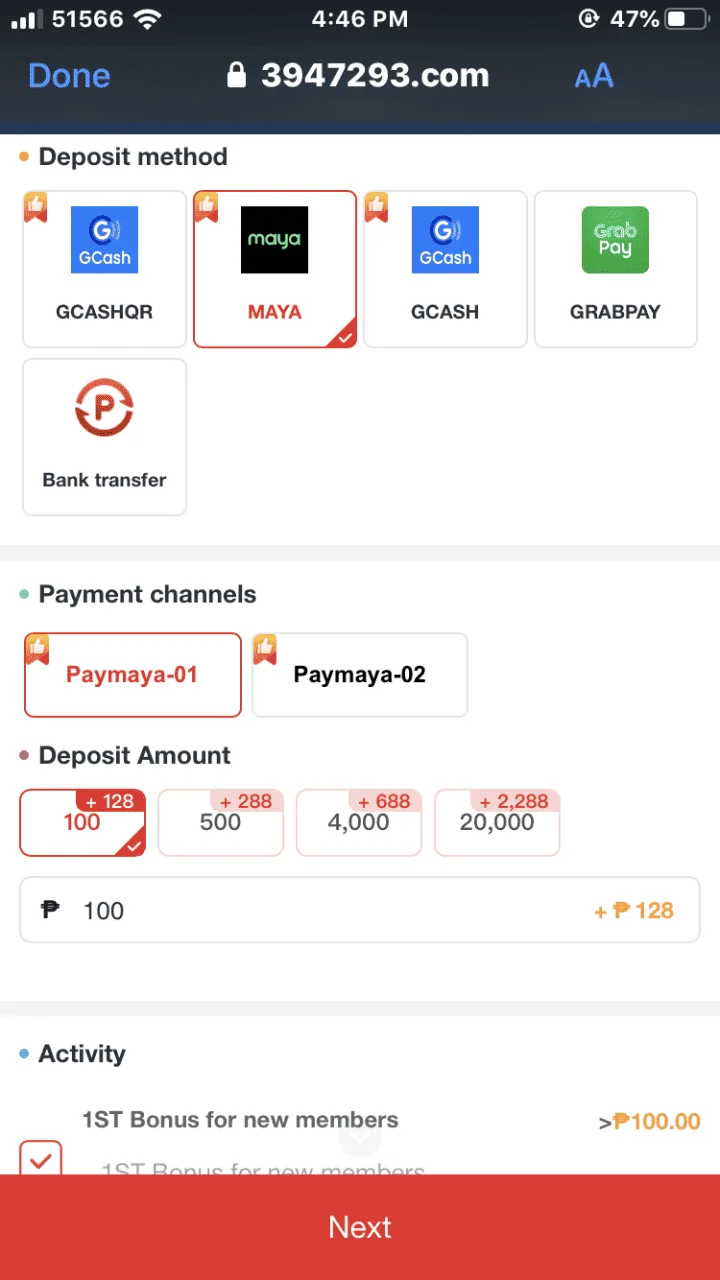Select the 100 deposit amount

coord(83,823)
